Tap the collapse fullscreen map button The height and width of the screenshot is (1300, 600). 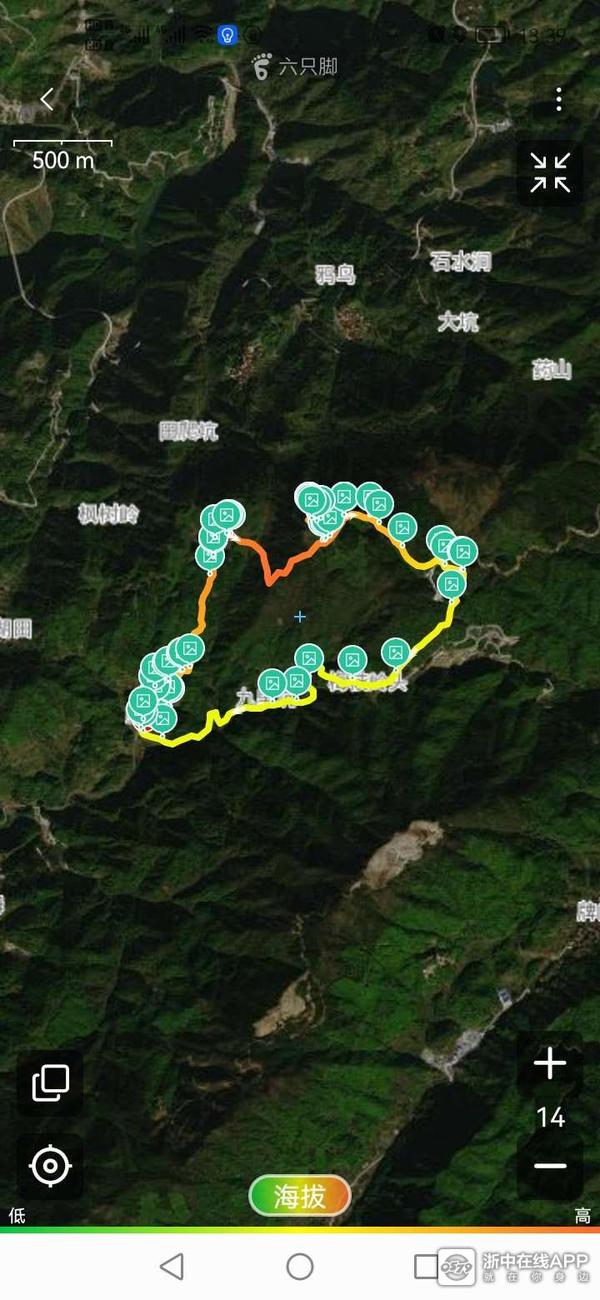[x=550, y=172]
